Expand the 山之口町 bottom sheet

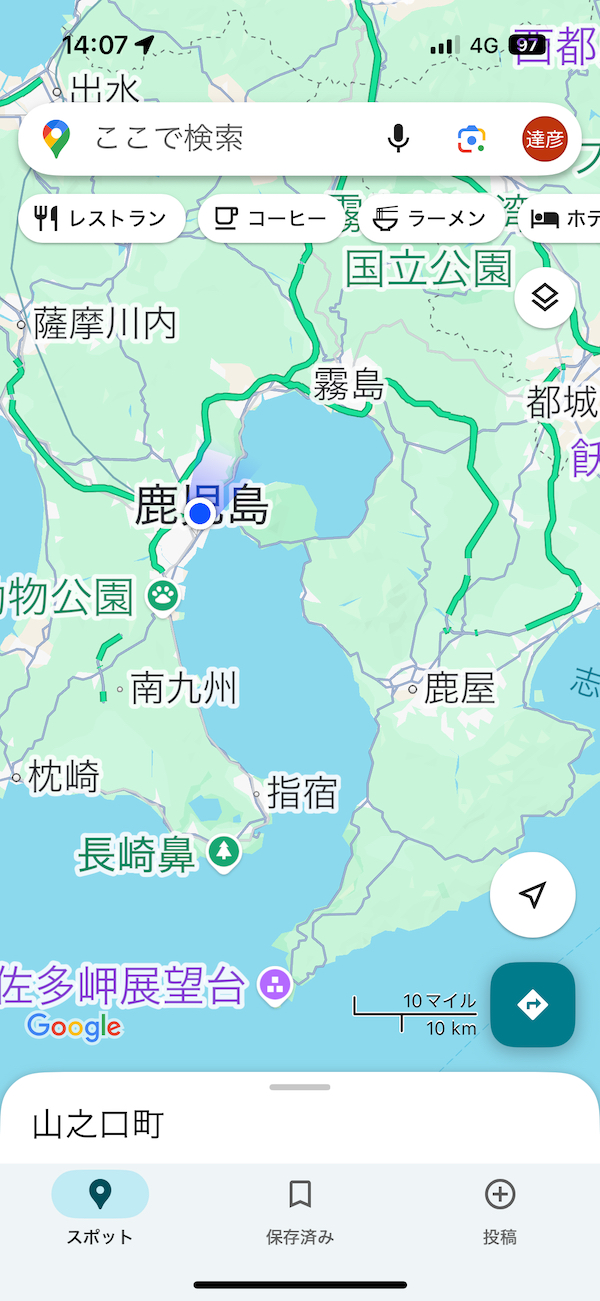300,1118
